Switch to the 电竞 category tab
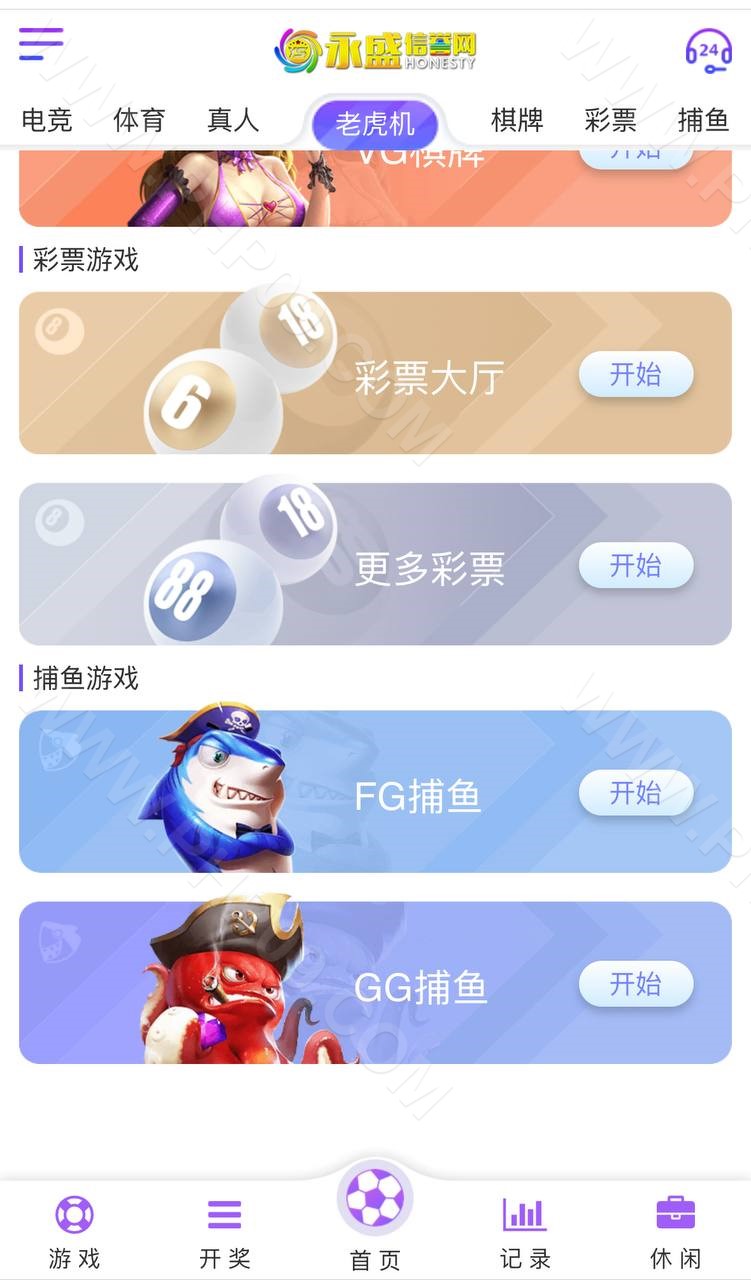Image resolution: width=751 pixels, height=1280 pixels. click(x=47, y=121)
